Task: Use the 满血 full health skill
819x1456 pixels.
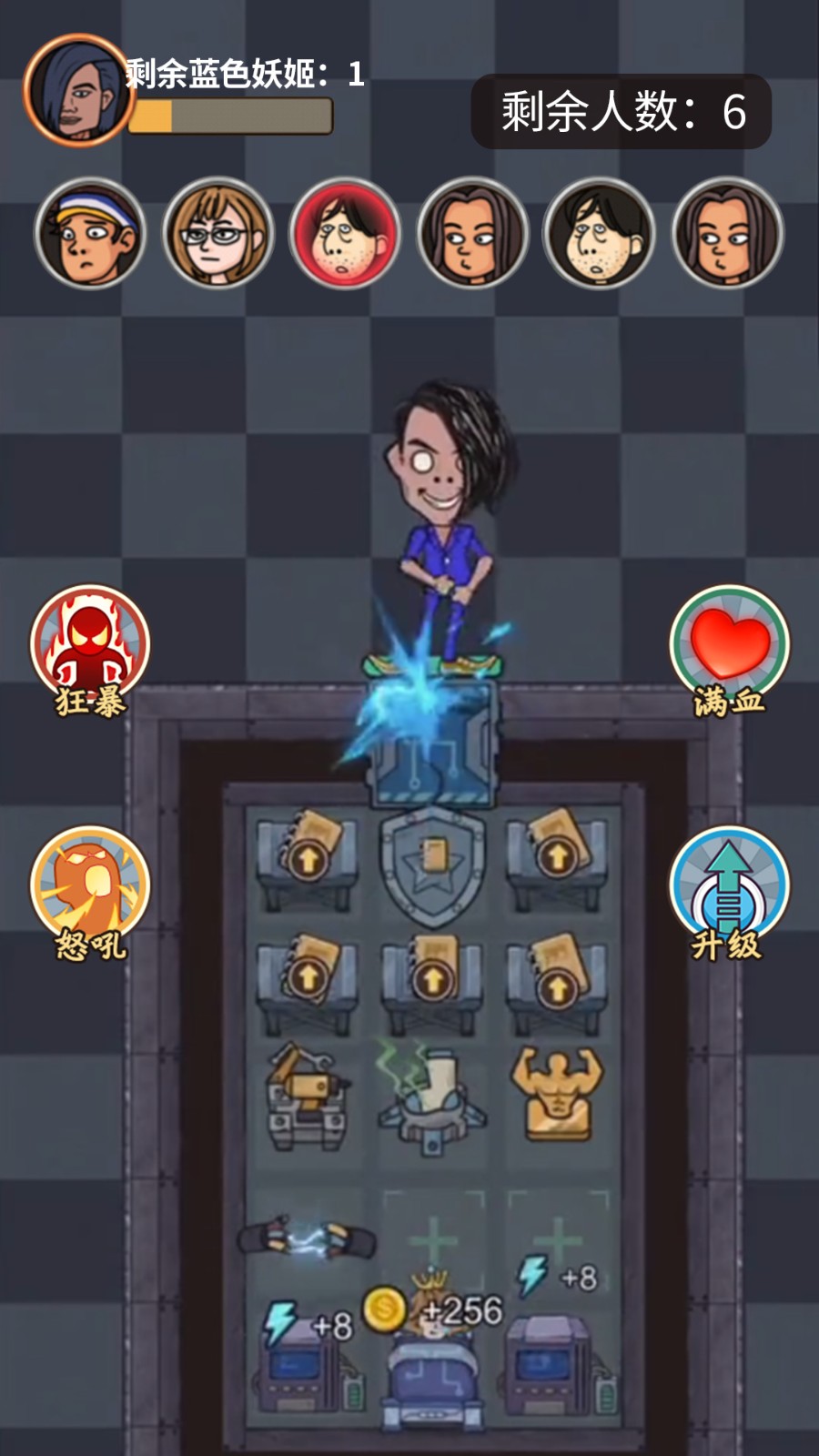Action: pyautogui.click(x=729, y=648)
